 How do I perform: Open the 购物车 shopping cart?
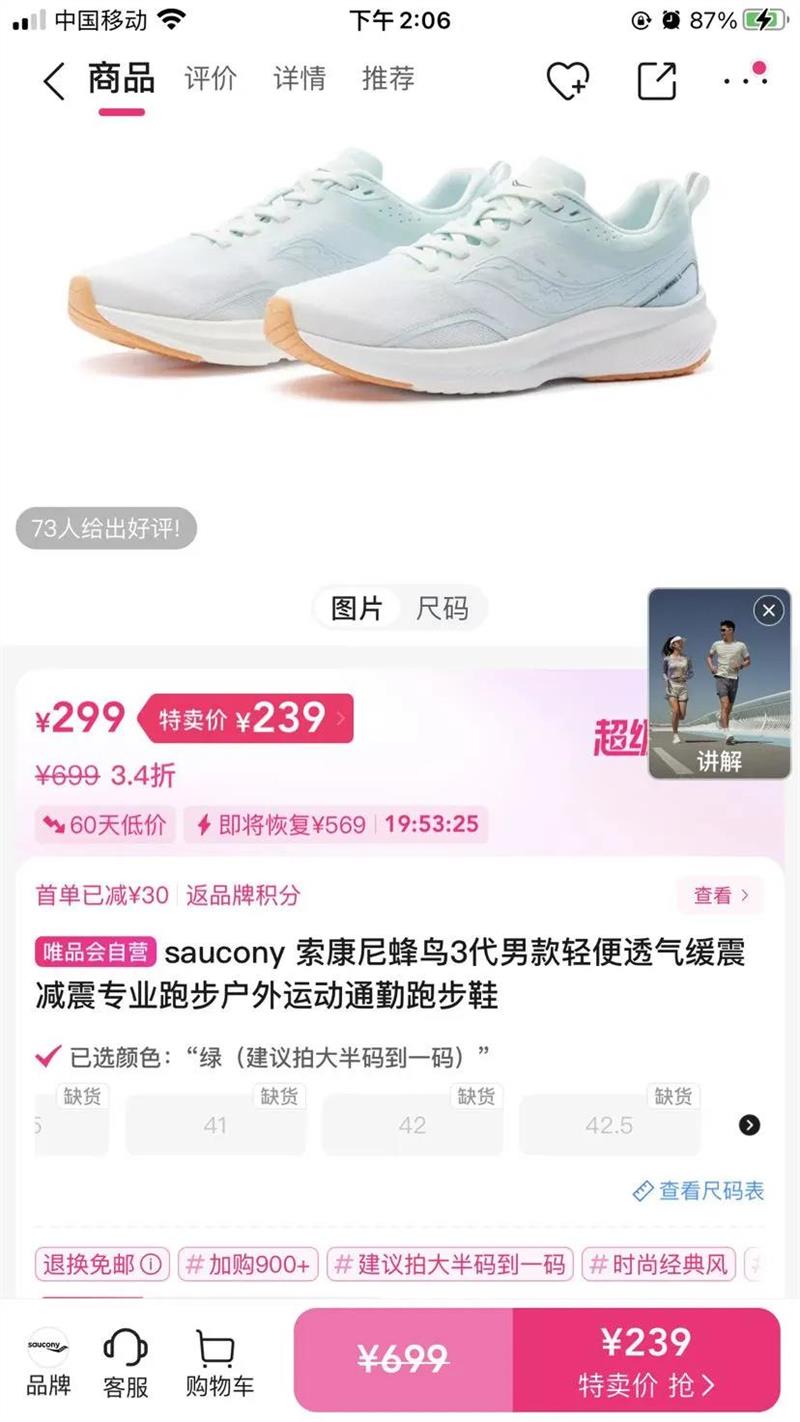(x=219, y=1363)
